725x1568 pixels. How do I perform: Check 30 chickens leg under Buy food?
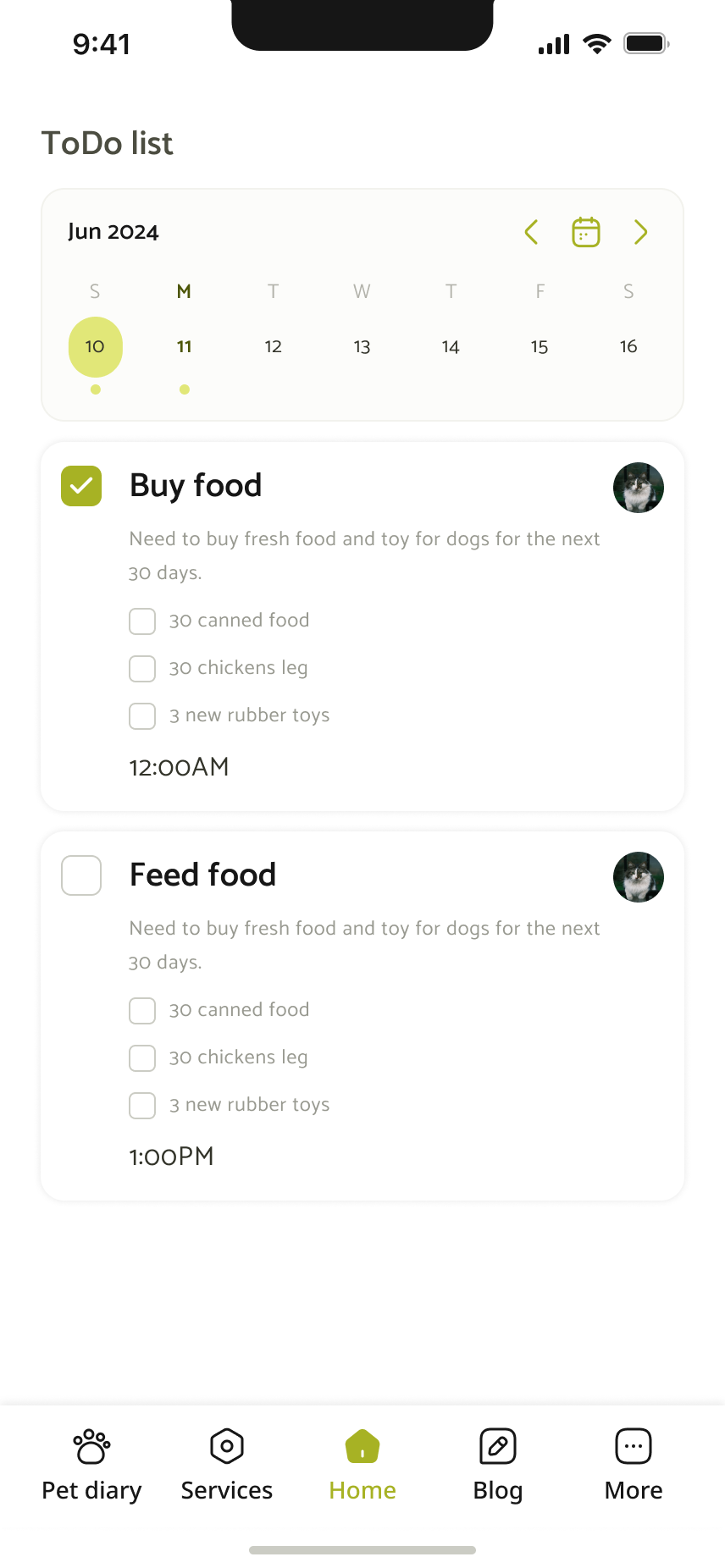click(x=142, y=668)
